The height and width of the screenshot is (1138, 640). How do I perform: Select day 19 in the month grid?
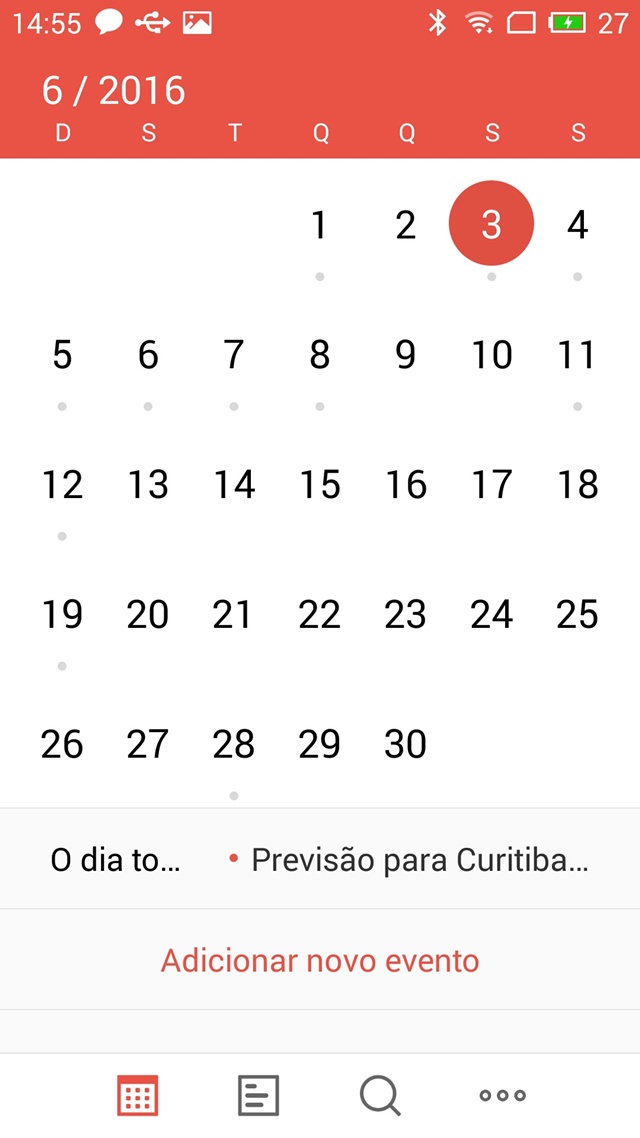point(62,614)
